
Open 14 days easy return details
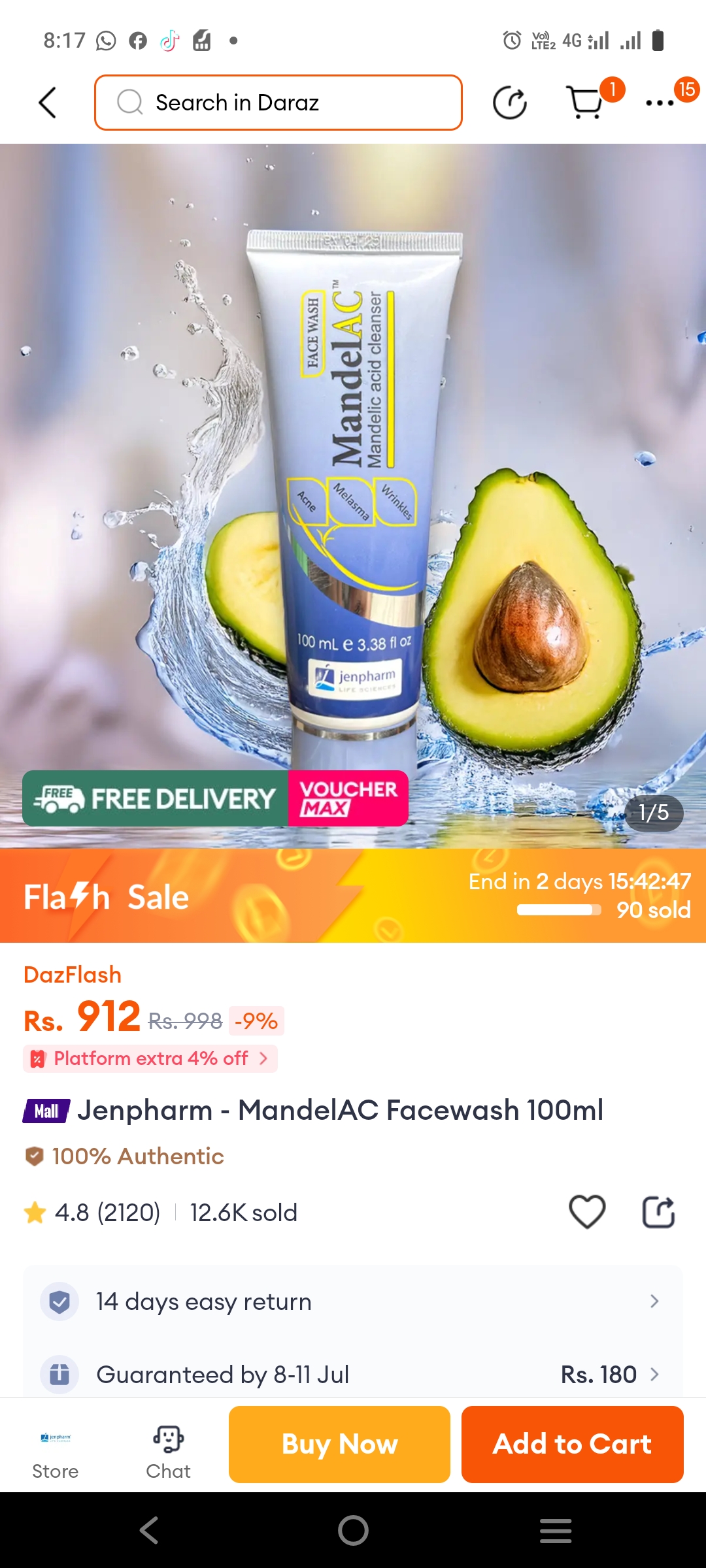click(353, 1301)
